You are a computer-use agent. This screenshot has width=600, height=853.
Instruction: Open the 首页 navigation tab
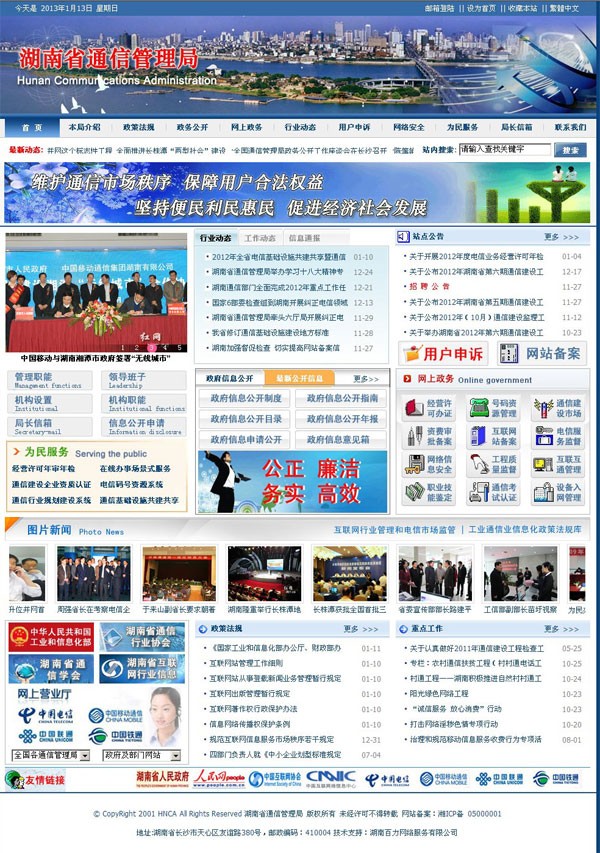pos(31,127)
